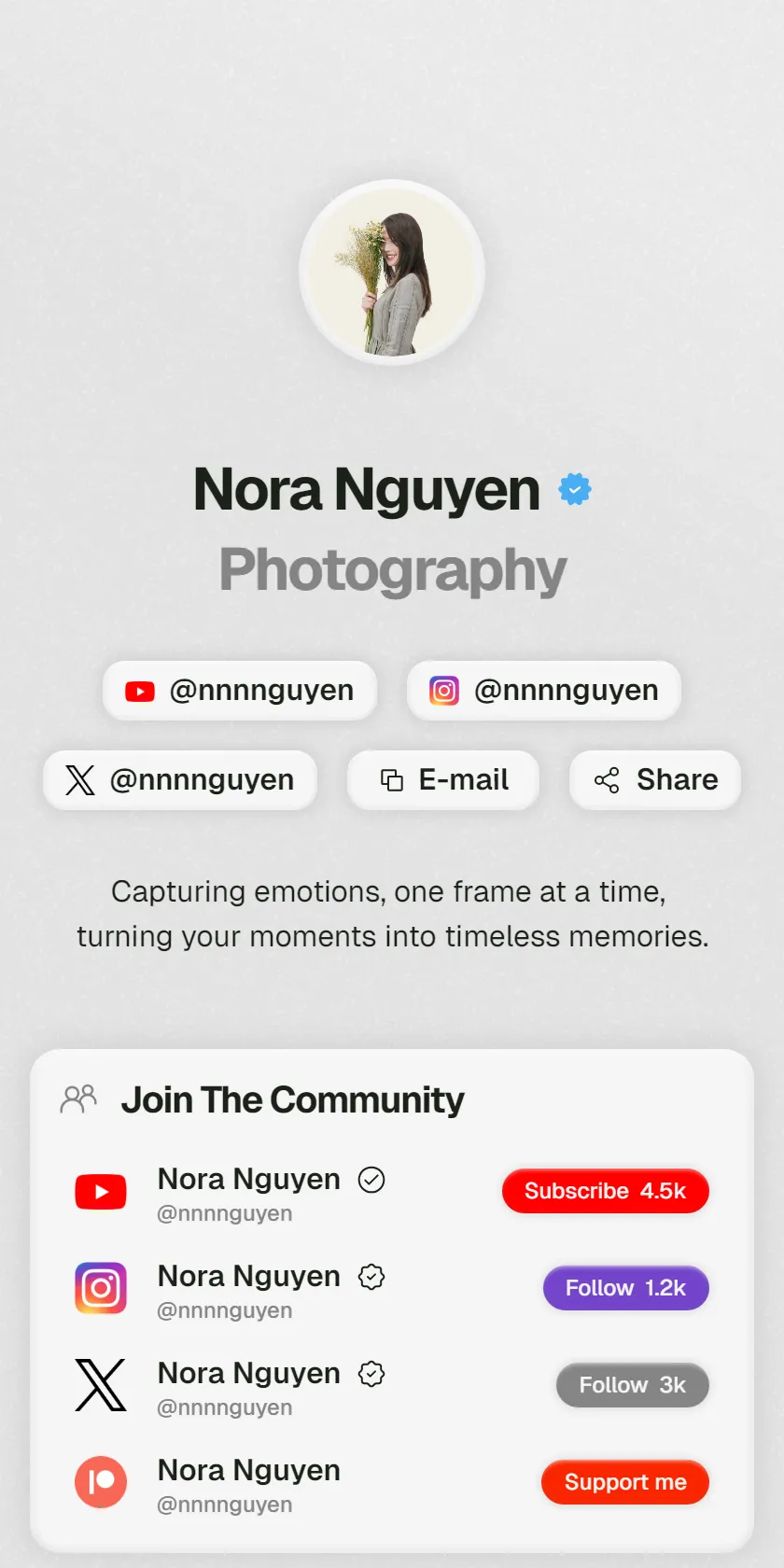784x1568 pixels.
Task: Follow Nora on X, 3k
Action: 633,1385
